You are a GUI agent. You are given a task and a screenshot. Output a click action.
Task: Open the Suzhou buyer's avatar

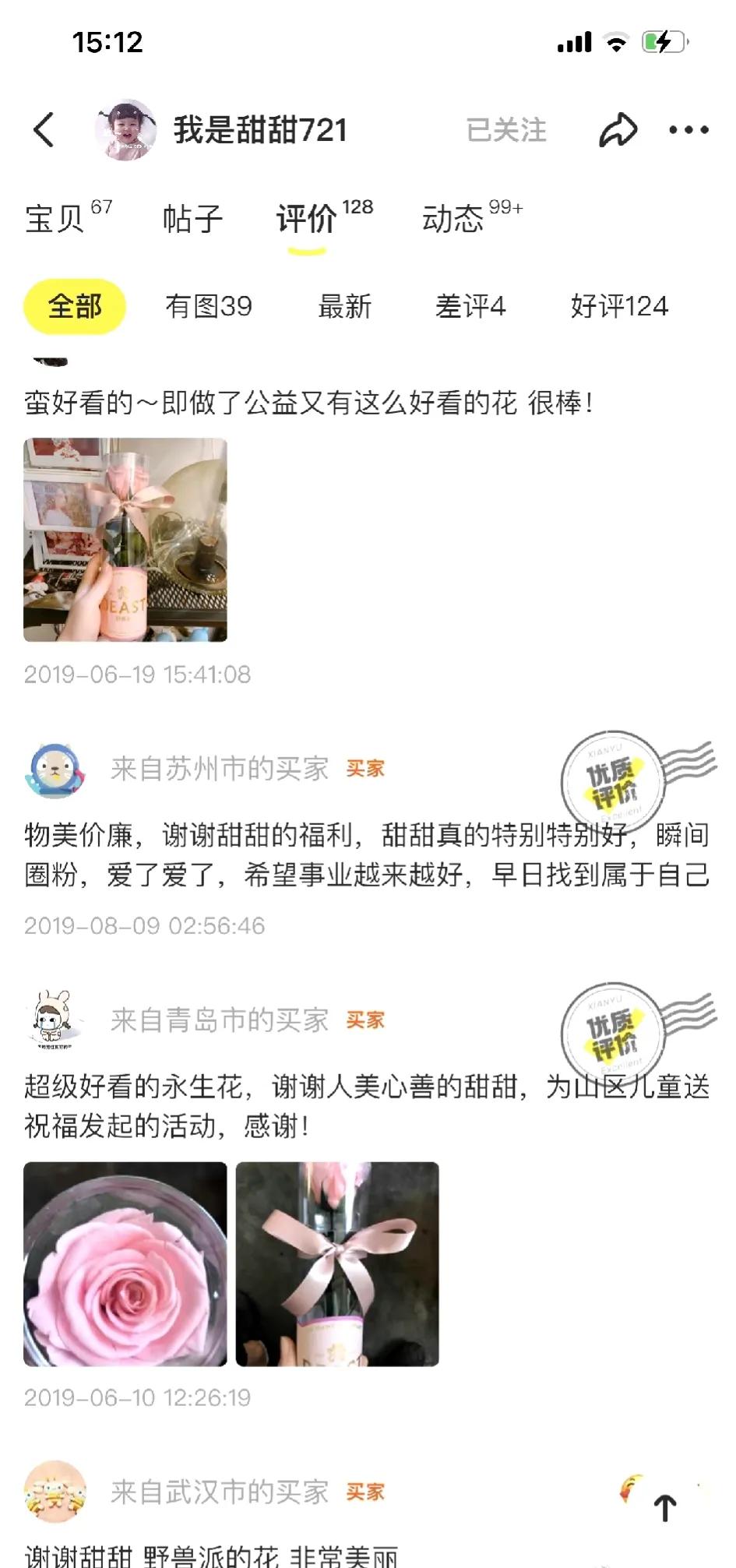(54, 770)
